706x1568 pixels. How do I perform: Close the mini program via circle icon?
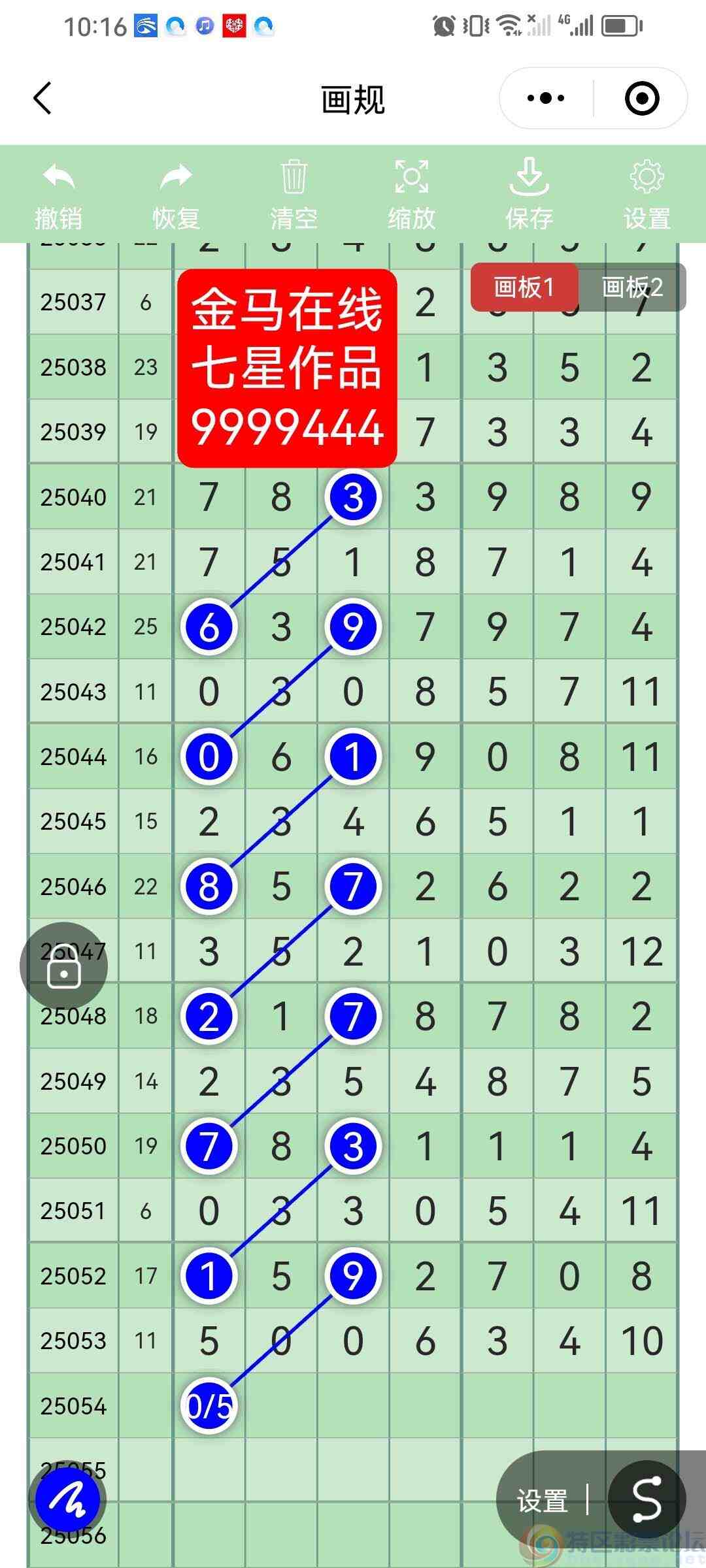click(641, 99)
